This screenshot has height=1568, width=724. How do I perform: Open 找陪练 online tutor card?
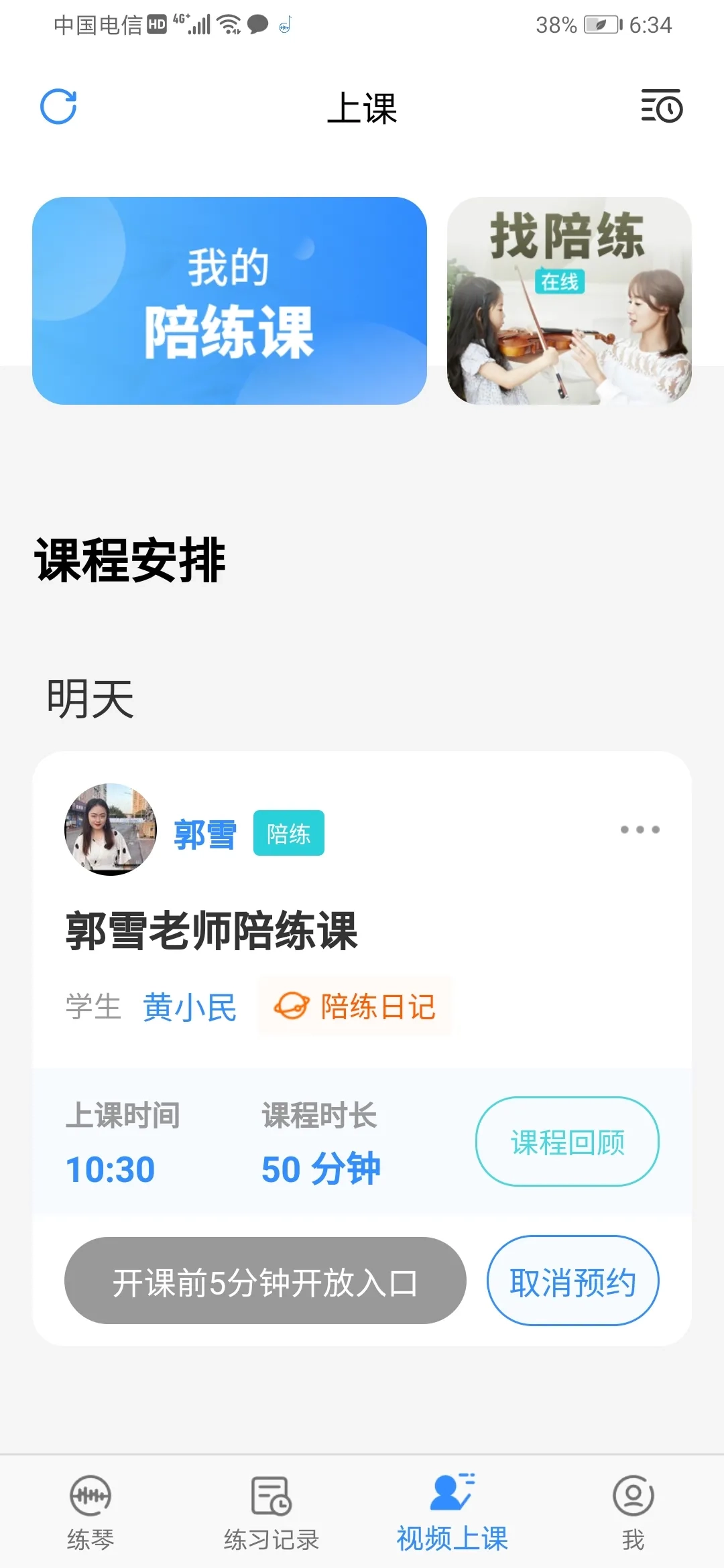(x=569, y=301)
